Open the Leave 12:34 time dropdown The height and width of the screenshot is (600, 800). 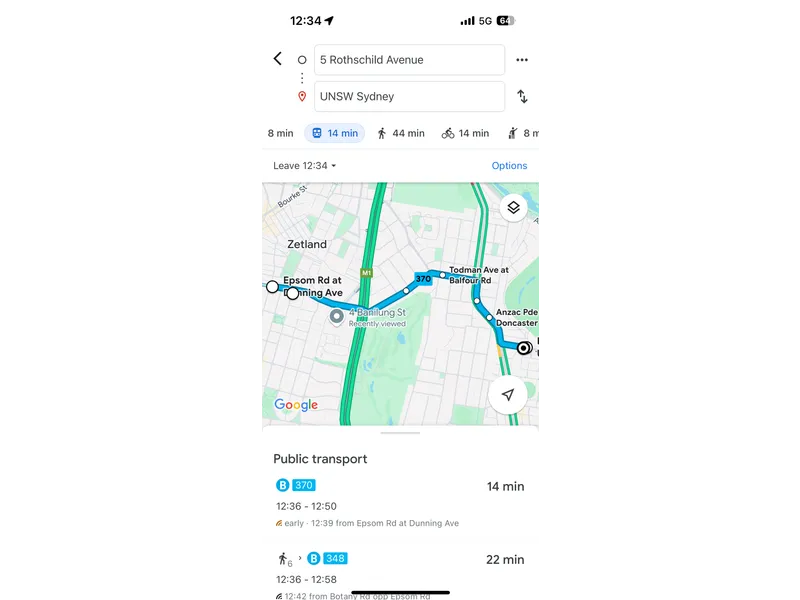305,166
